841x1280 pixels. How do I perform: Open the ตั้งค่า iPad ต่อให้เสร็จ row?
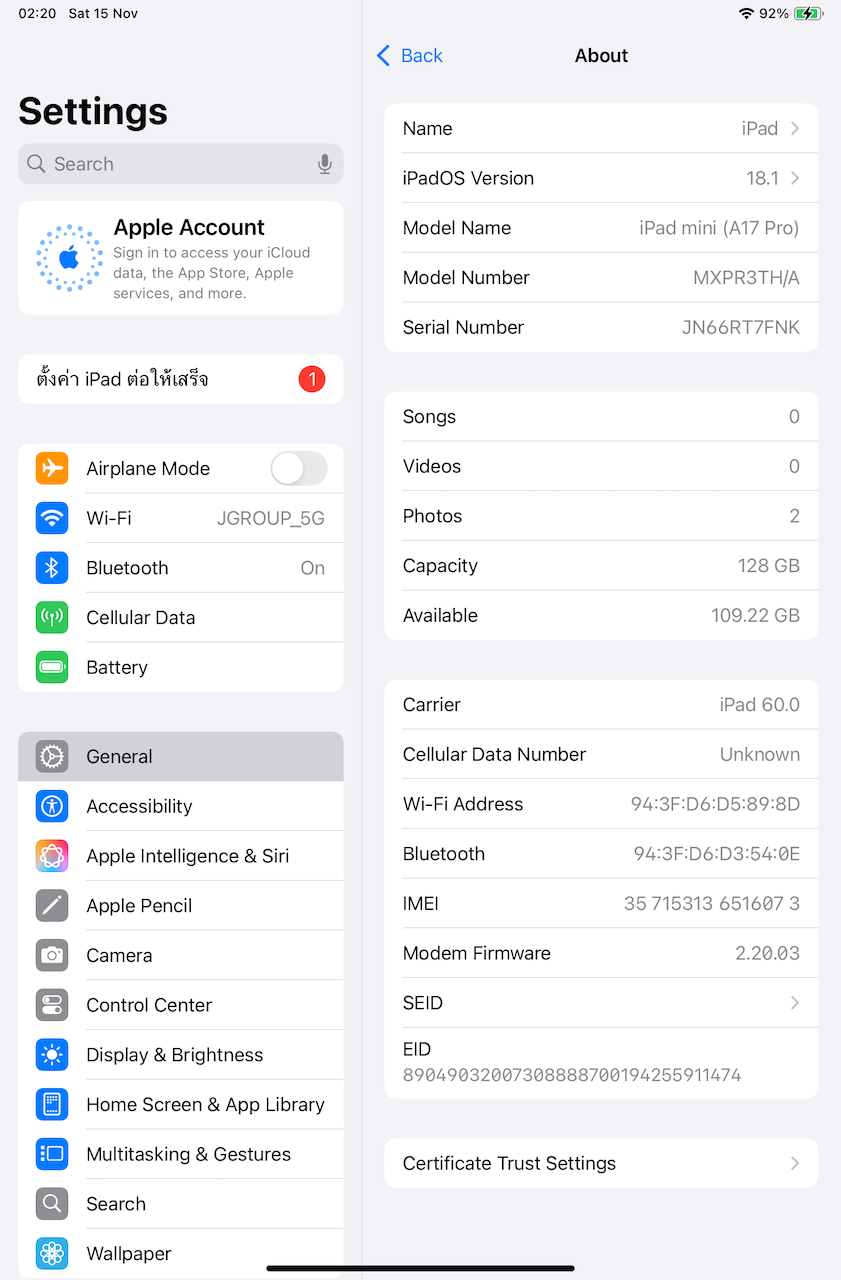(x=180, y=379)
